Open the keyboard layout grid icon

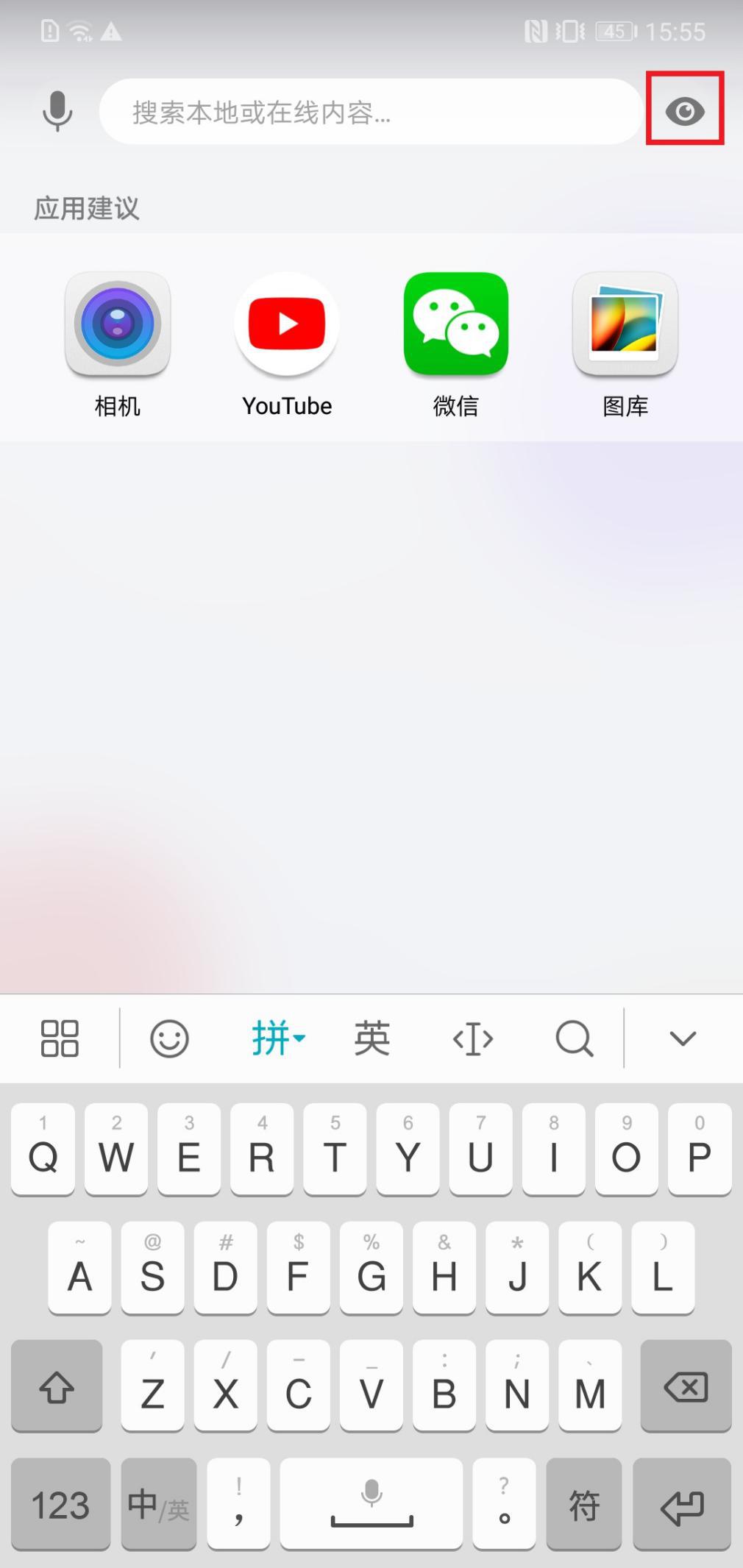(x=60, y=1038)
